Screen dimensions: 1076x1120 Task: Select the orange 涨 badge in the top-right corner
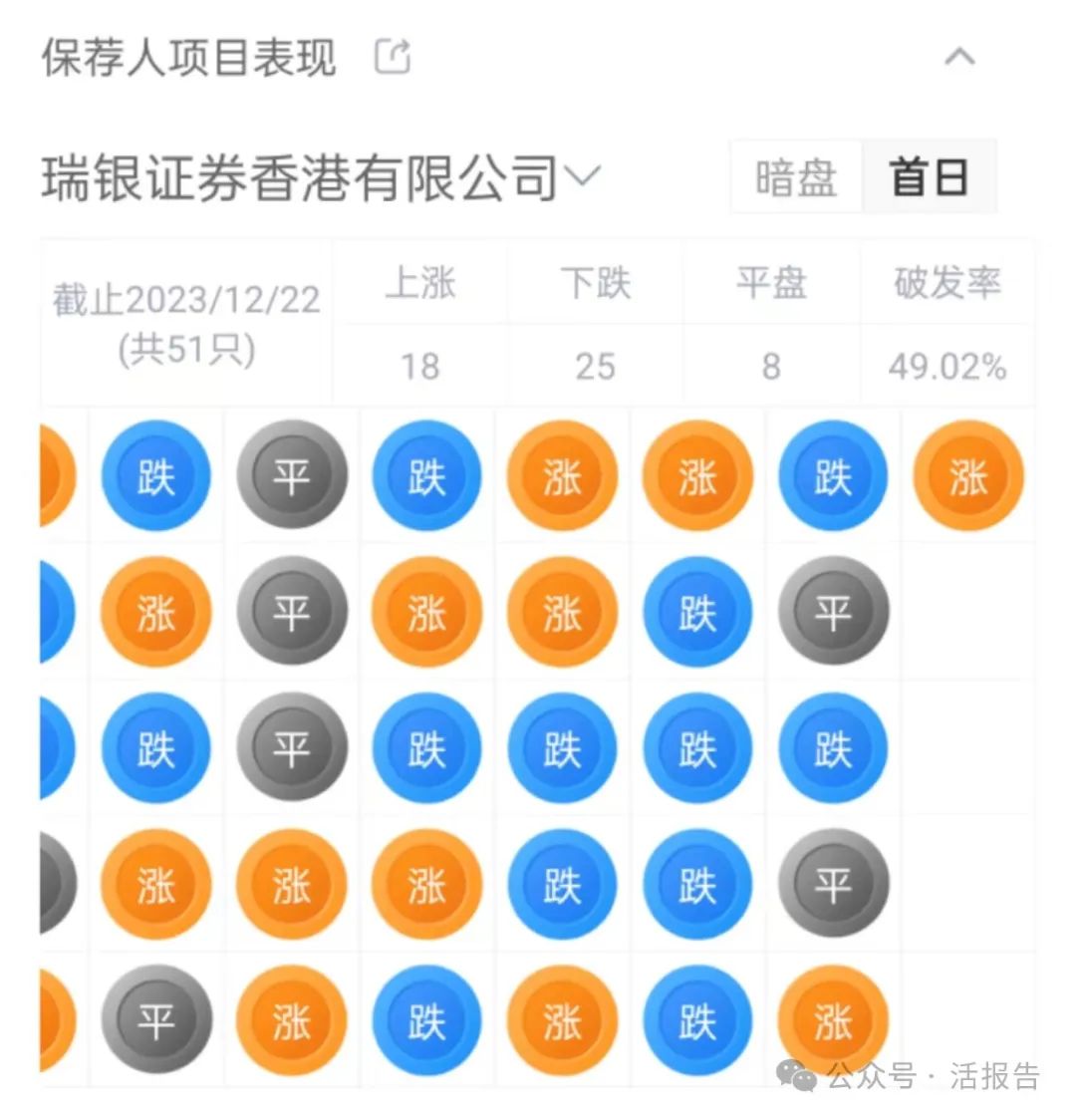967,475
